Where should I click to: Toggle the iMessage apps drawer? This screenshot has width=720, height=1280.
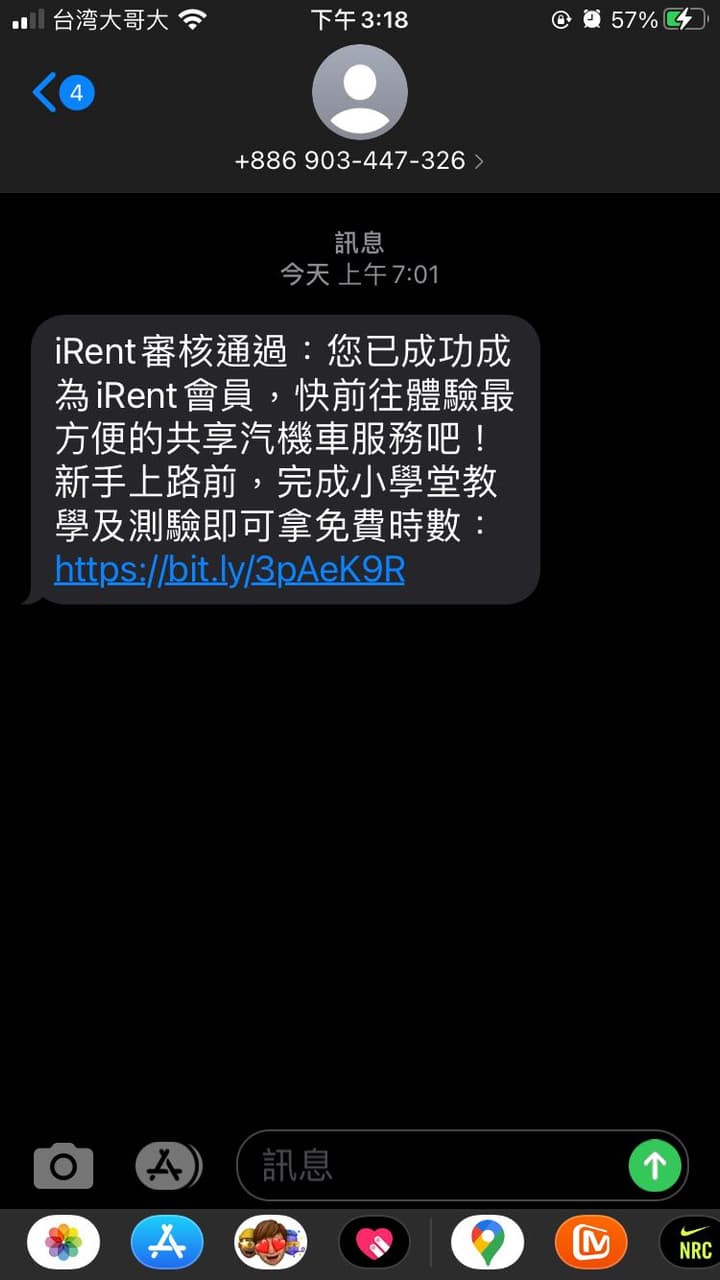tap(168, 1166)
